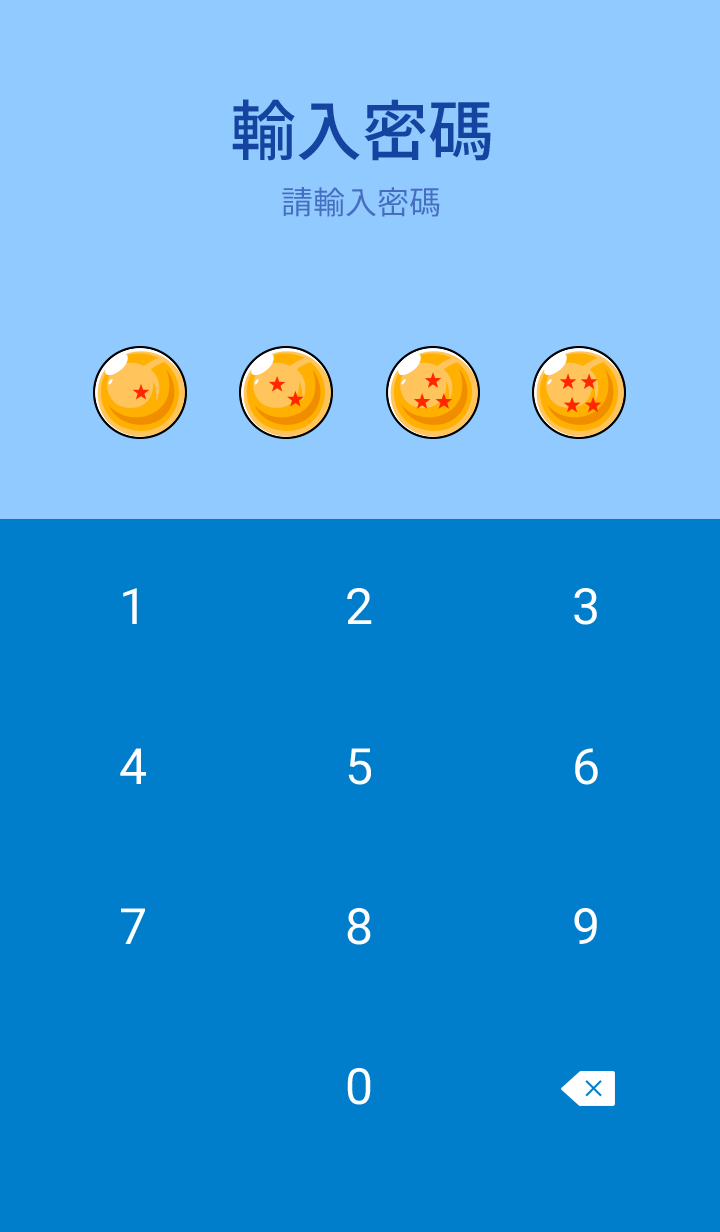Tap the number 2 key
Image resolution: width=720 pixels, height=1232 pixels.
click(x=359, y=607)
